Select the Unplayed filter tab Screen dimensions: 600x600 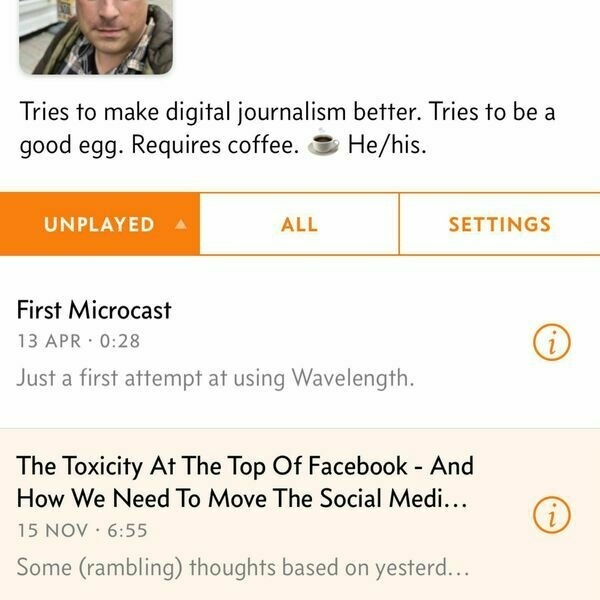pos(100,224)
